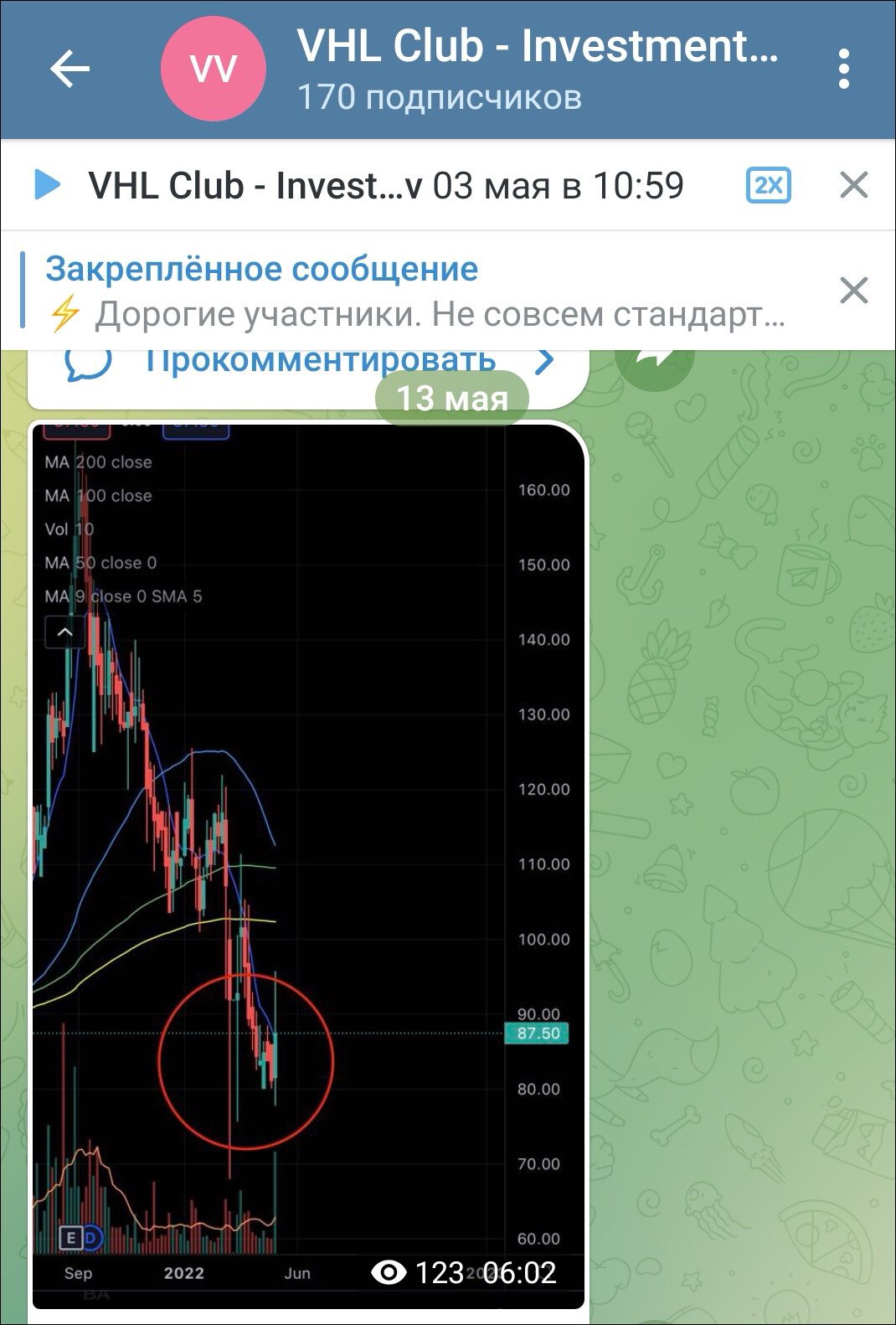
Task: Dismiss the pinned message banner
Action: click(853, 291)
